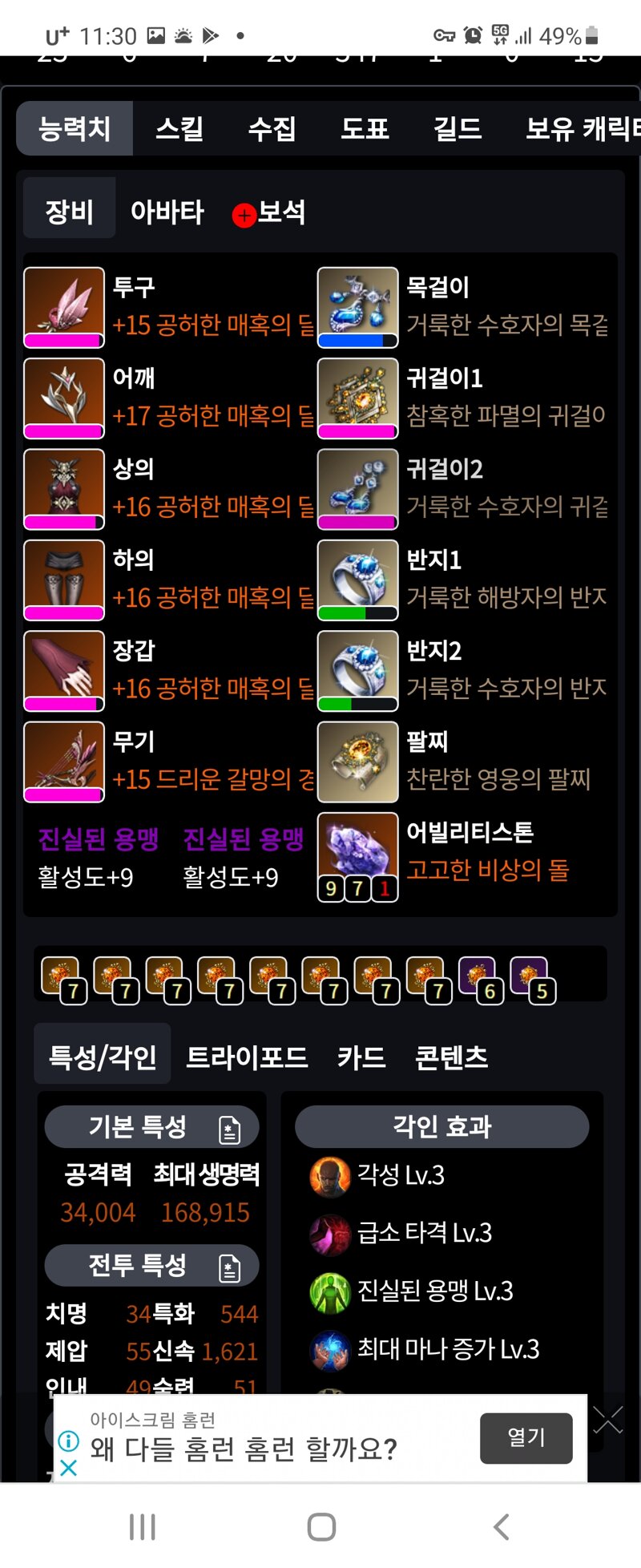Screen dimensions: 641x1568
Task: Switch to the 카드 section
Action: coord(361,1057)
